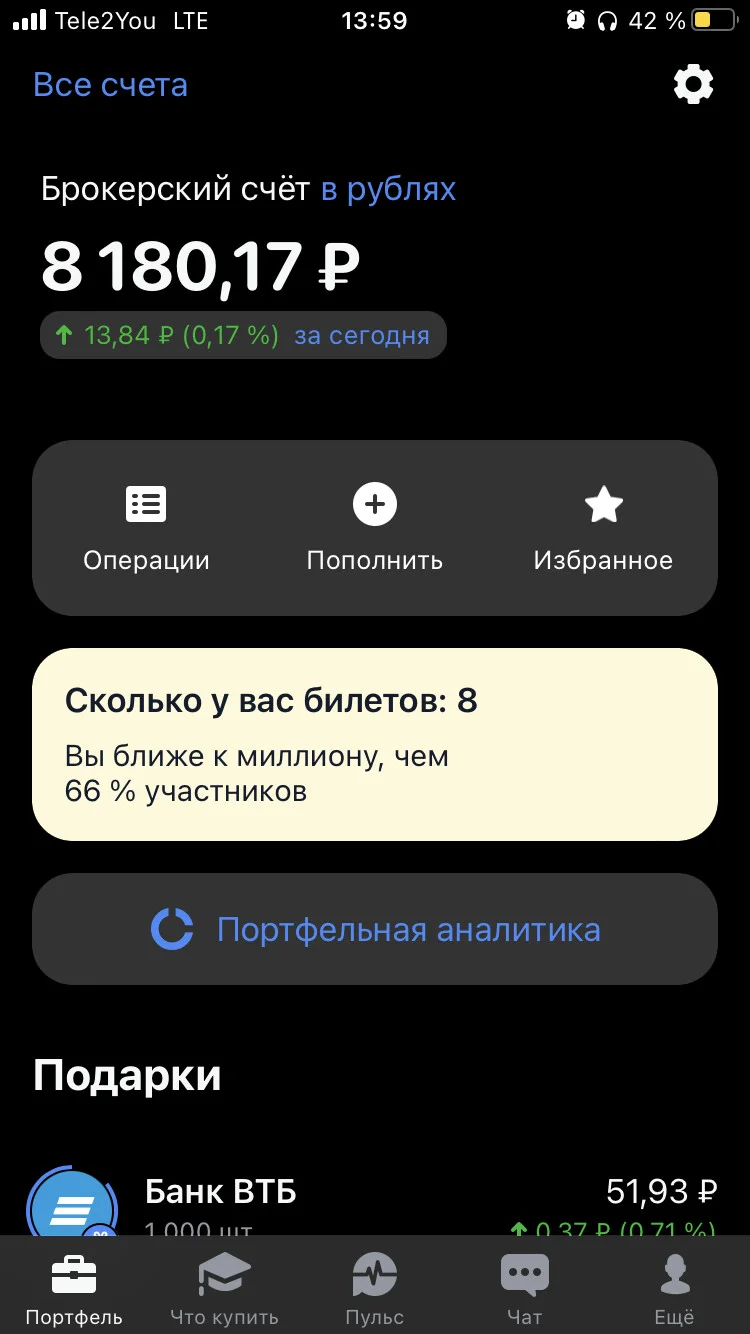
Task: Open the settings gear icon
Action: (x=693, y=85)
